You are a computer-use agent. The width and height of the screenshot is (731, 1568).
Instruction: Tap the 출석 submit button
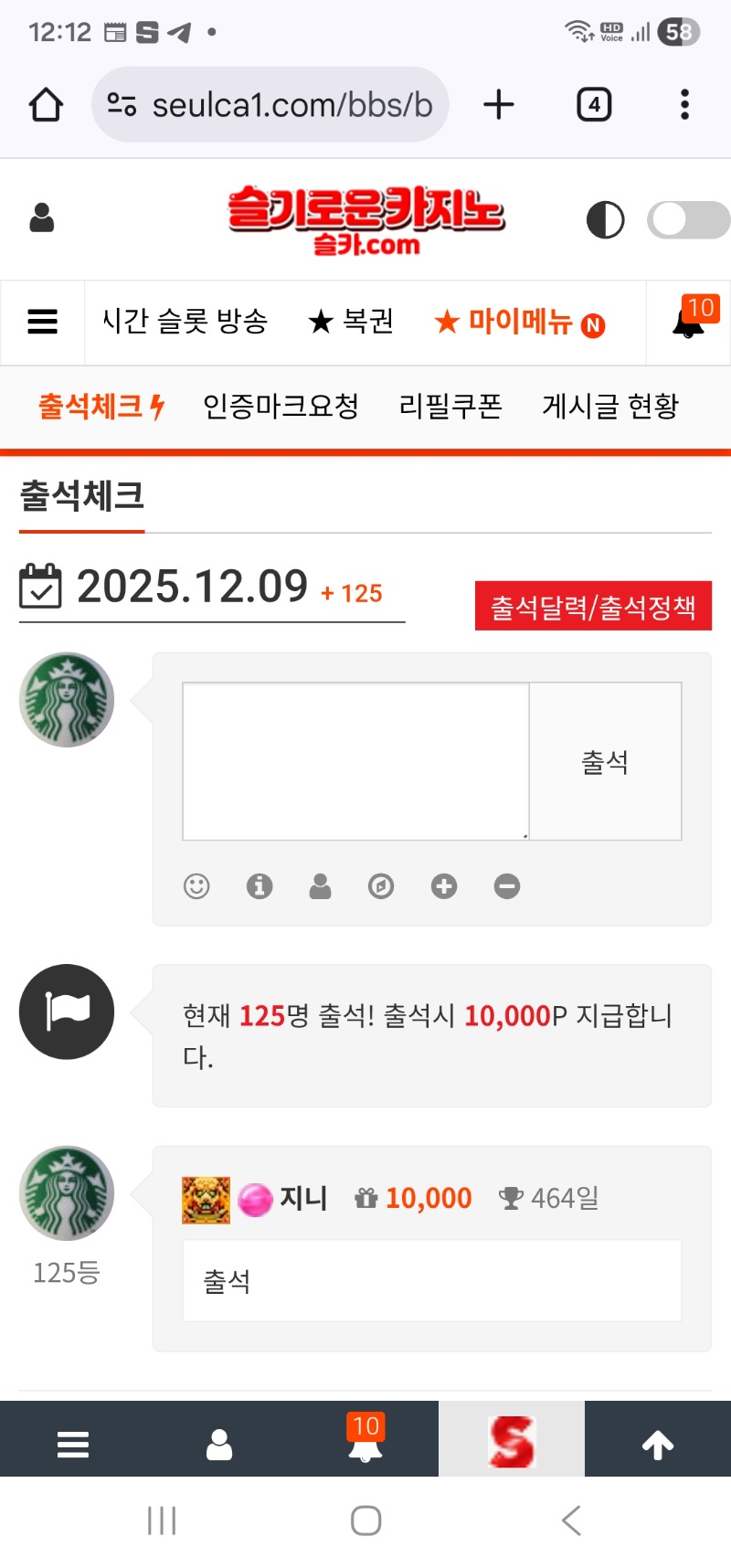click(605, 761)
